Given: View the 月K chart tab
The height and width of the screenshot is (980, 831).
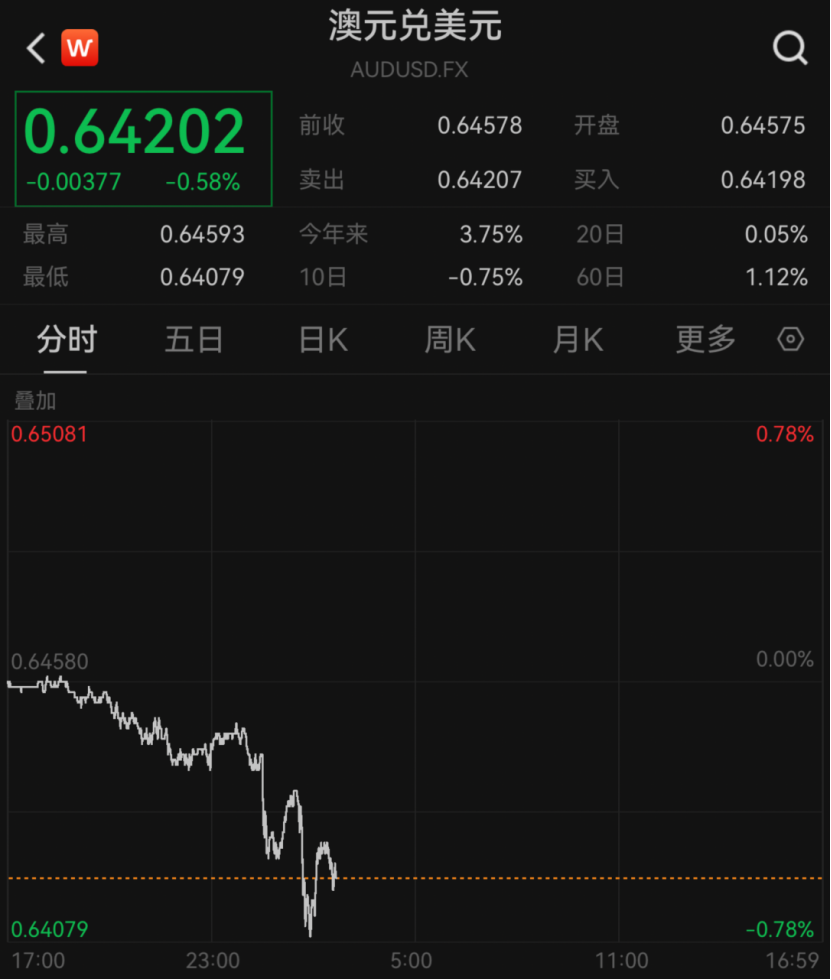Looking at the screenshot, I should tap(578, 340).
